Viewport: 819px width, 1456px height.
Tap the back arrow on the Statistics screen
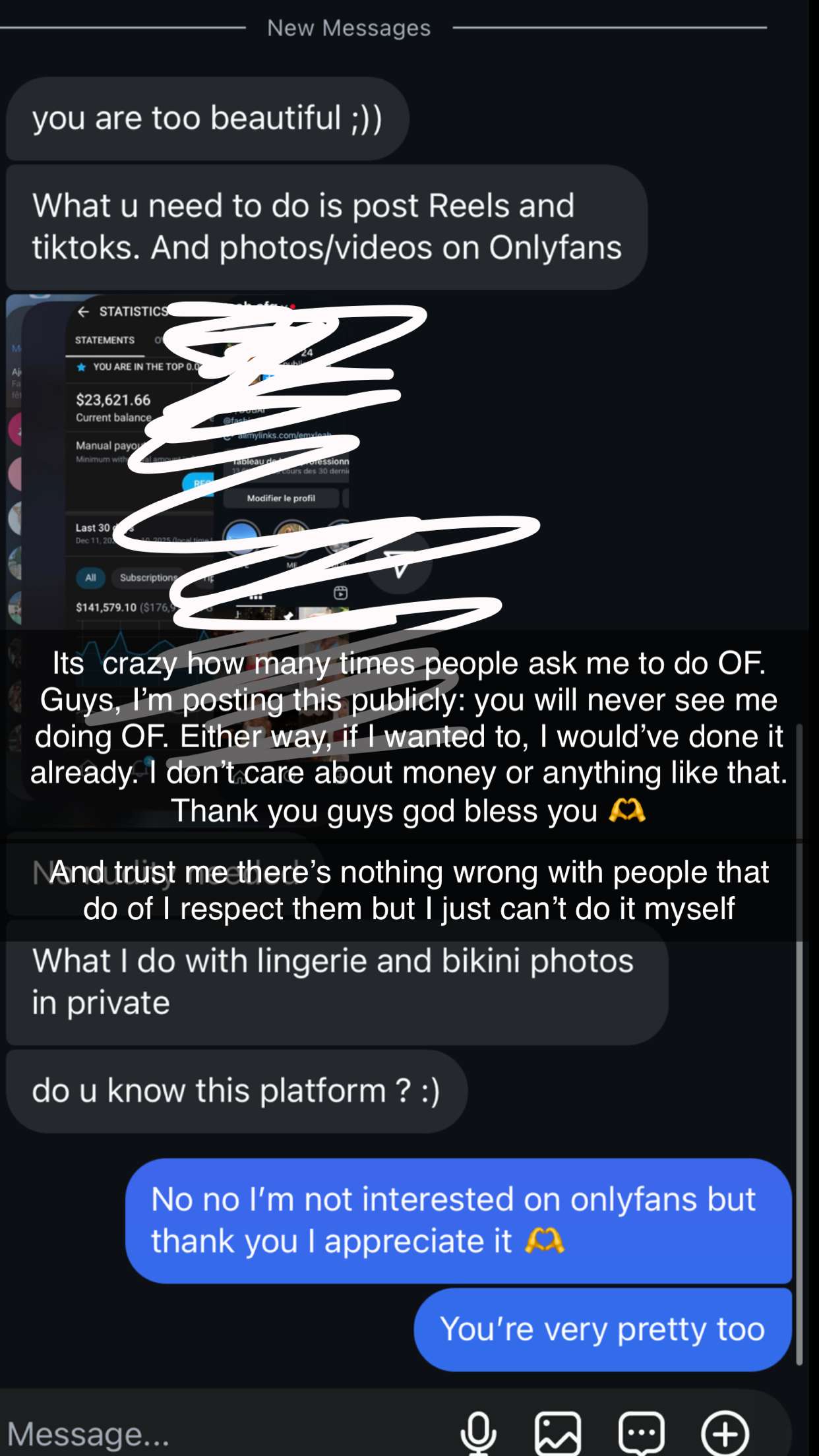pyautogui.click(x=83, y=311)
